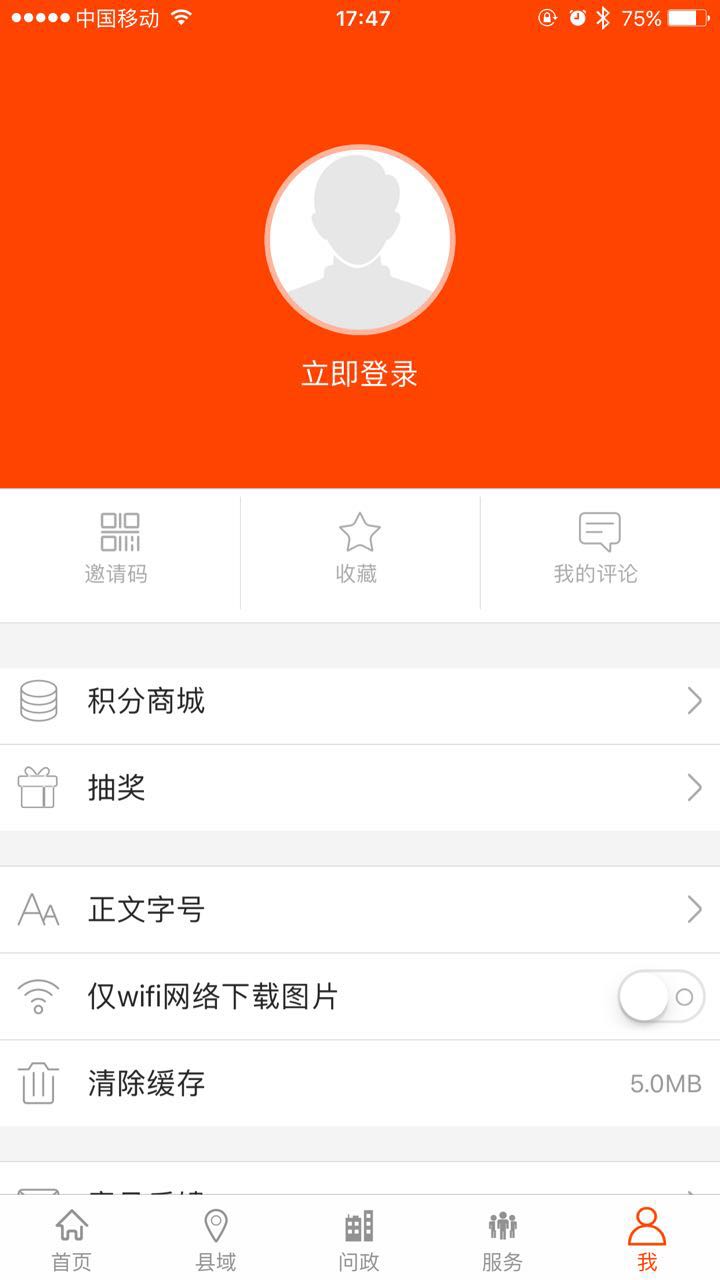Image resolution: width=720 pixels, height=1280 pixels.
Task: Click the 清除缓存 trash can icon
Action: pyautogui.click(x=38, y=1083)
